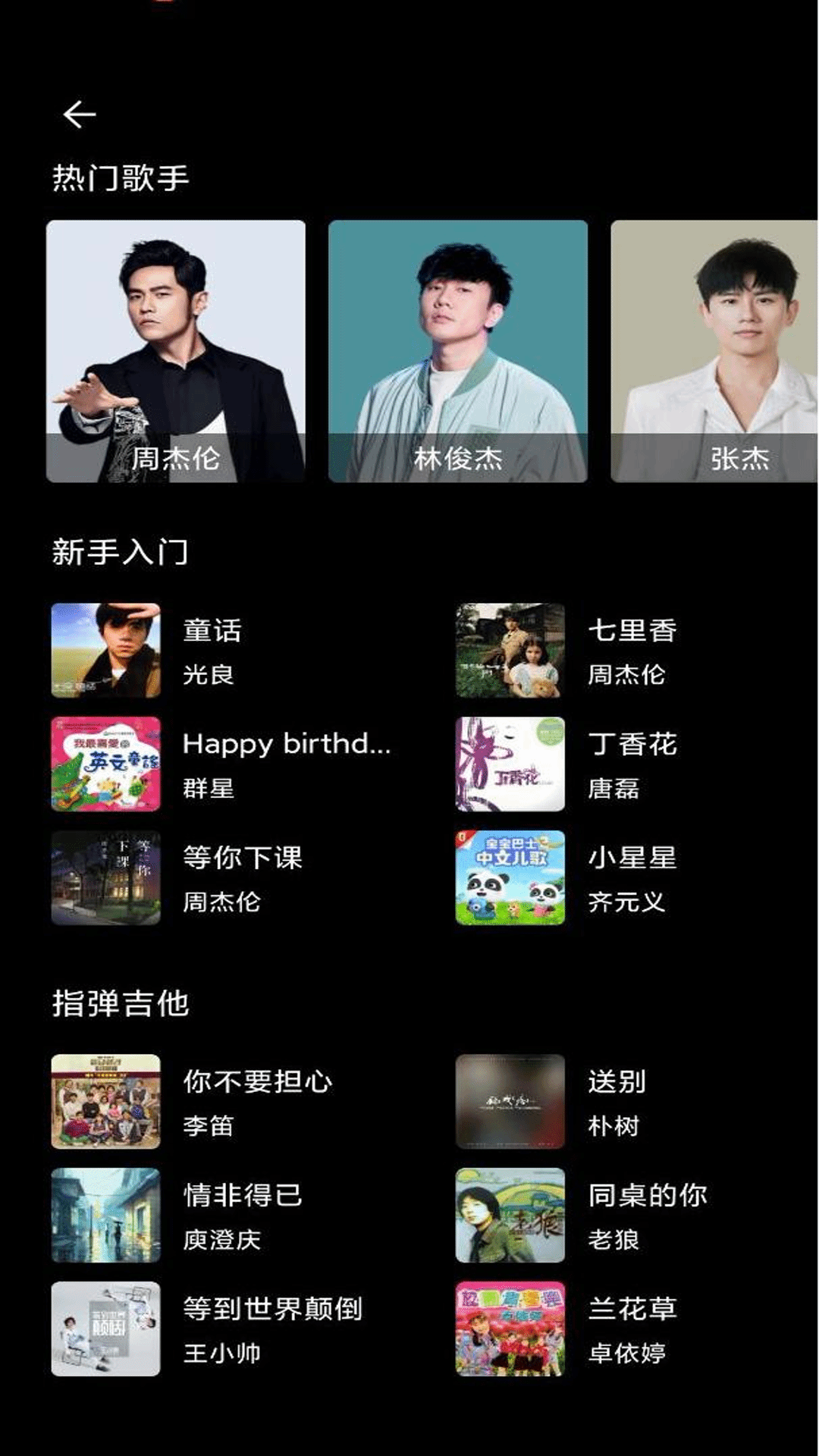The width and height of the screenshot is (819, 1456).
Task: Select 同桌的你 by 老狼
Action: click(x=646, y=1215)
